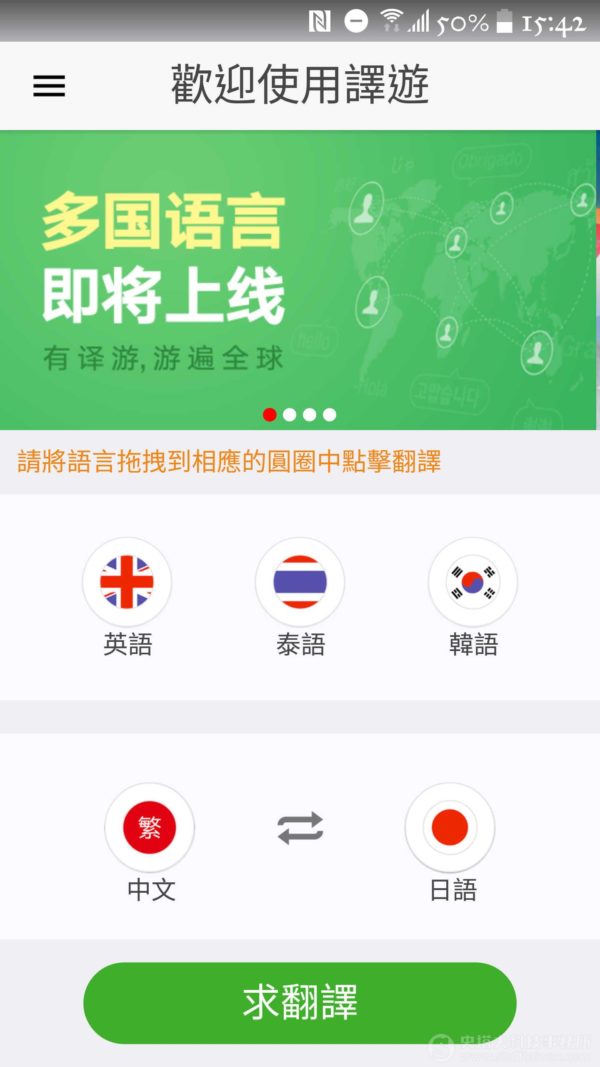
Task: Tap the green 求翻譯 button
Action: pos(300,1002)
